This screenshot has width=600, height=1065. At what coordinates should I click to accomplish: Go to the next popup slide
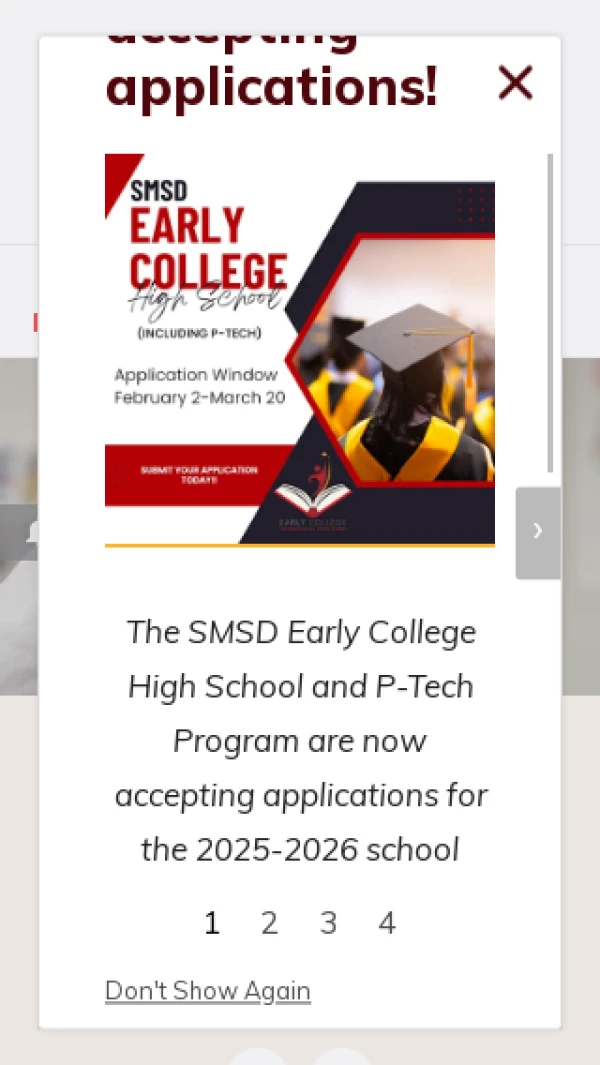[x=537, y=532]
